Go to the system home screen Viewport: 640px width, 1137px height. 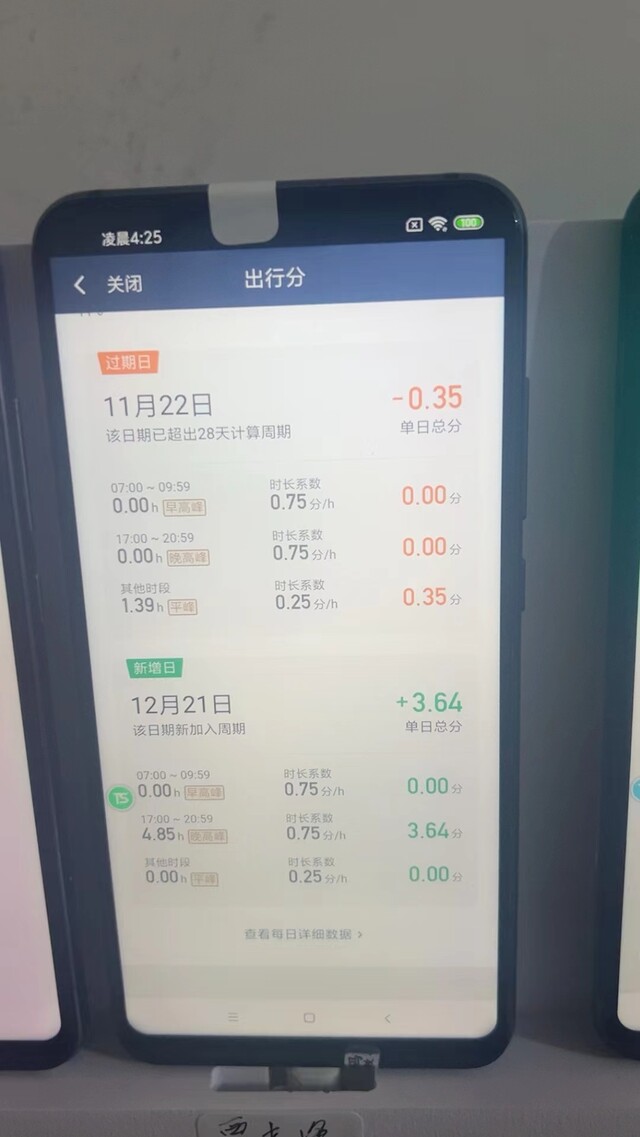click(309, 1018)
